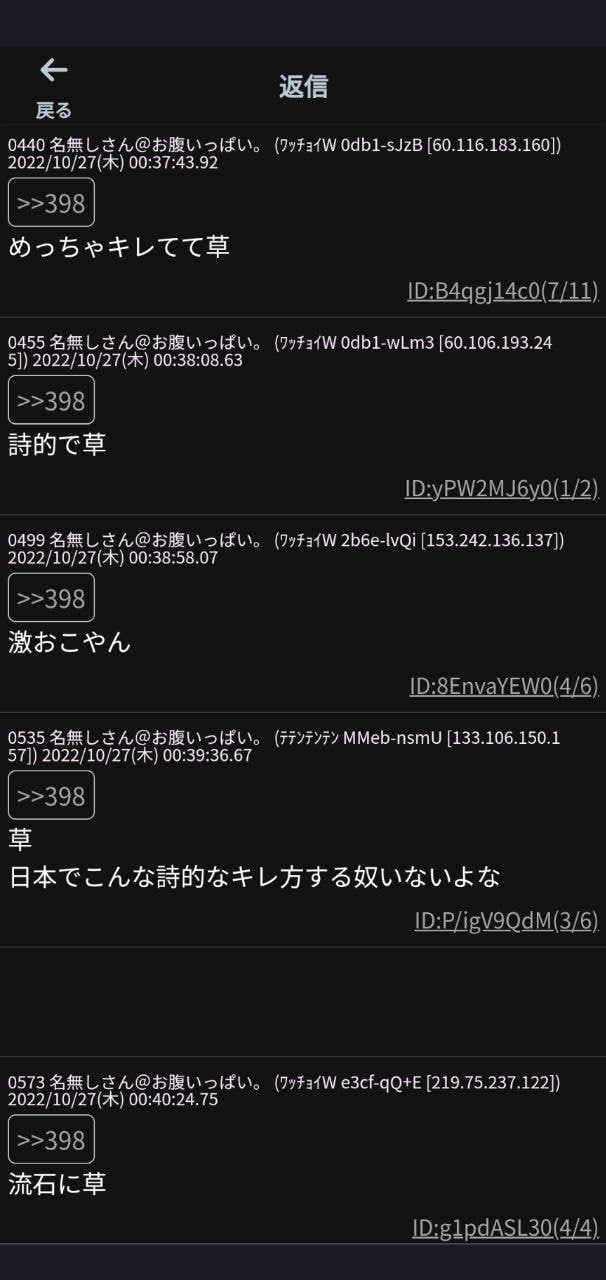Tap the ID:P/igV9QdM(3/6) link
This screenshot has width=606, height=1280.
(x=506, y=920)
